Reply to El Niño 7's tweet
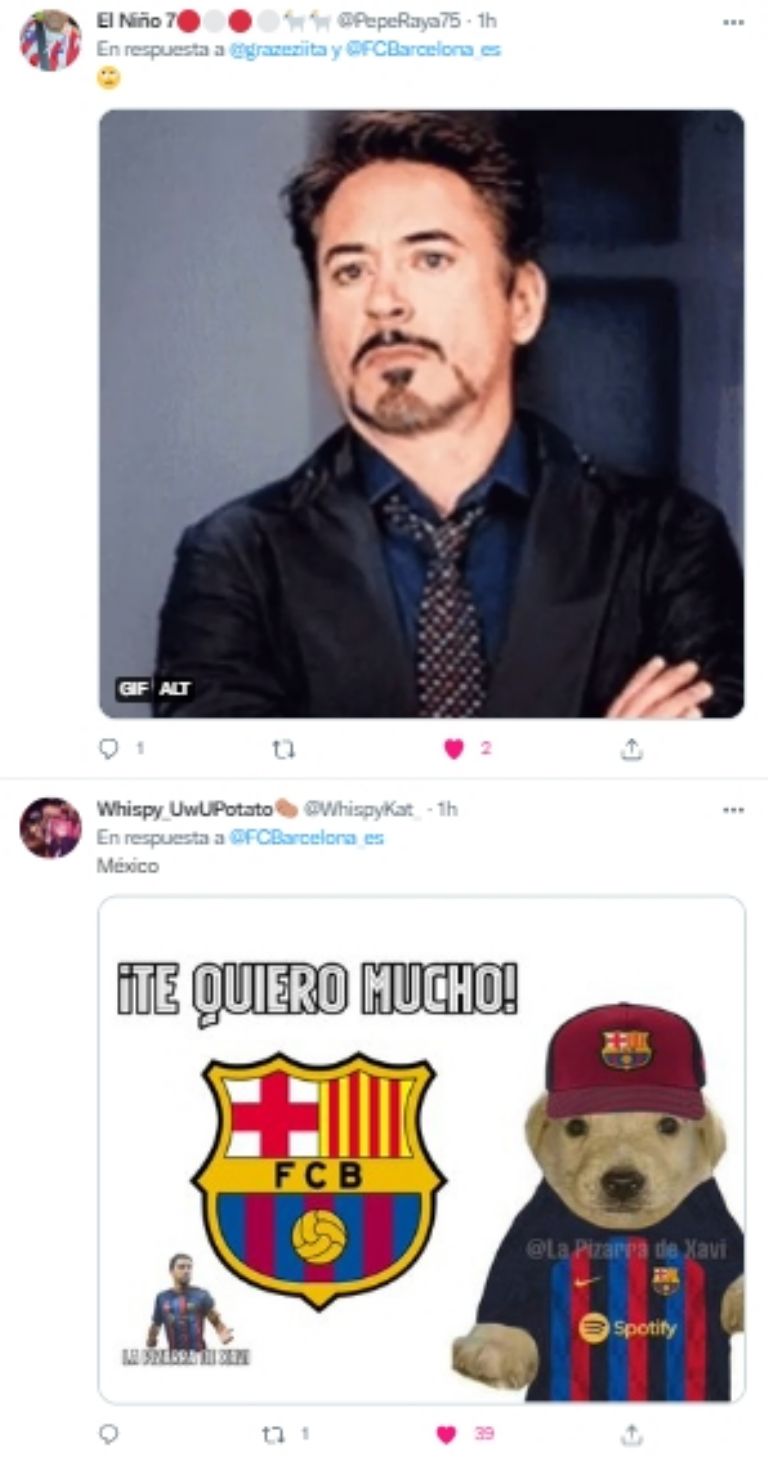Screen dimensions: 768x1461 coord(110,748)
